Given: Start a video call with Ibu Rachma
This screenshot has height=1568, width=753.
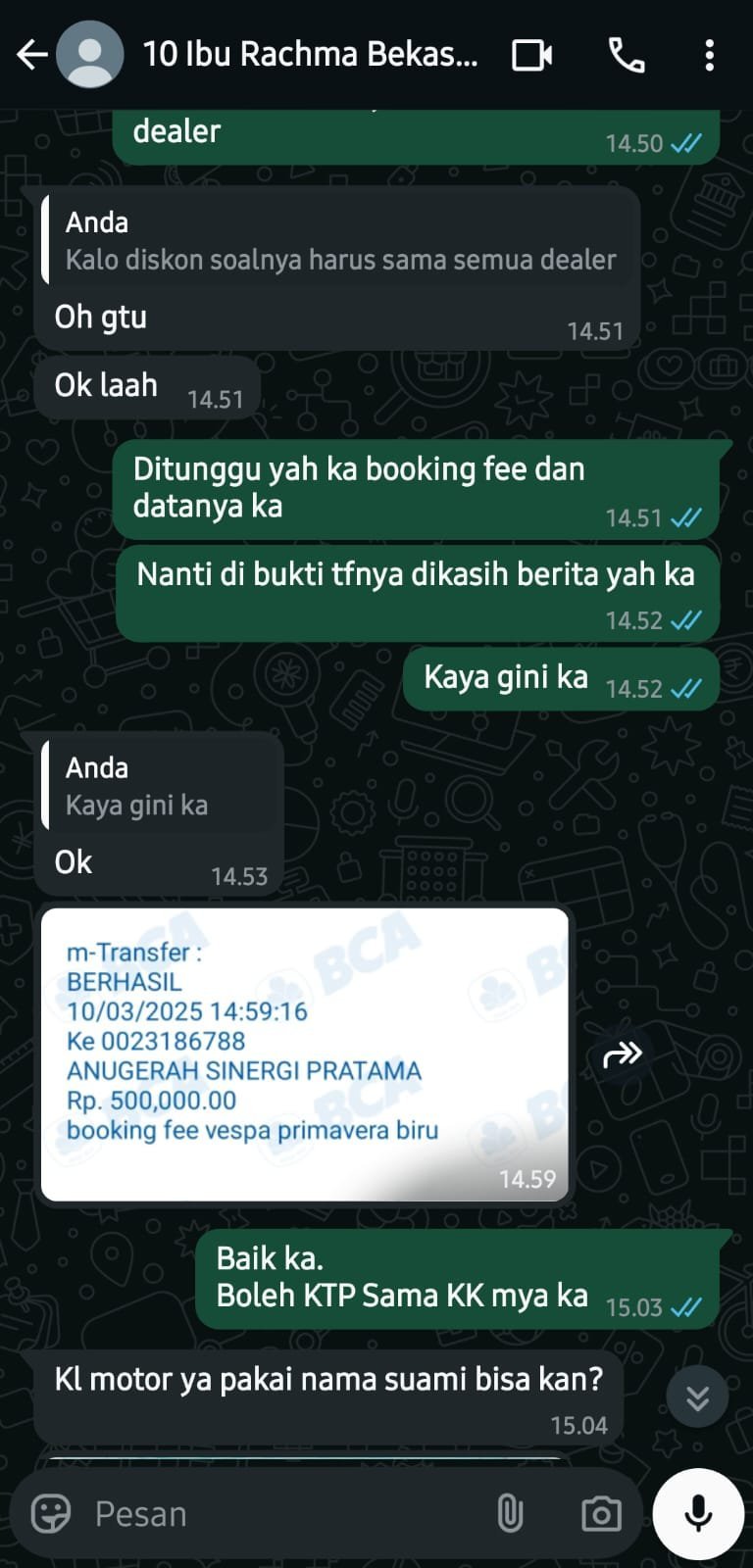Looking at the screenshot, I should (532, 55).
